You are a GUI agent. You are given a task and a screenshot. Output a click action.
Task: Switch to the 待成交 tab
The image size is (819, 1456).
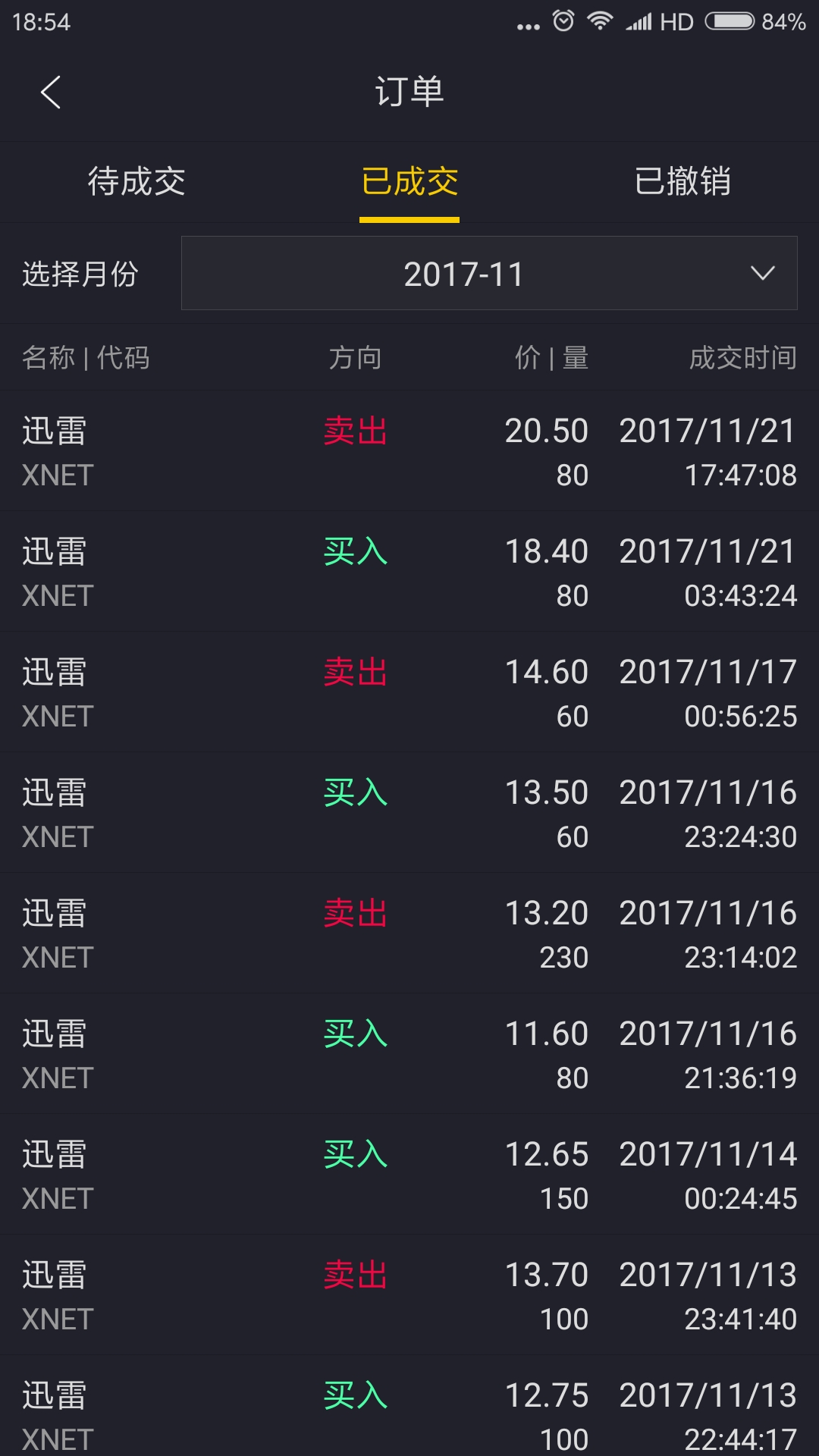tap(136, 182)
